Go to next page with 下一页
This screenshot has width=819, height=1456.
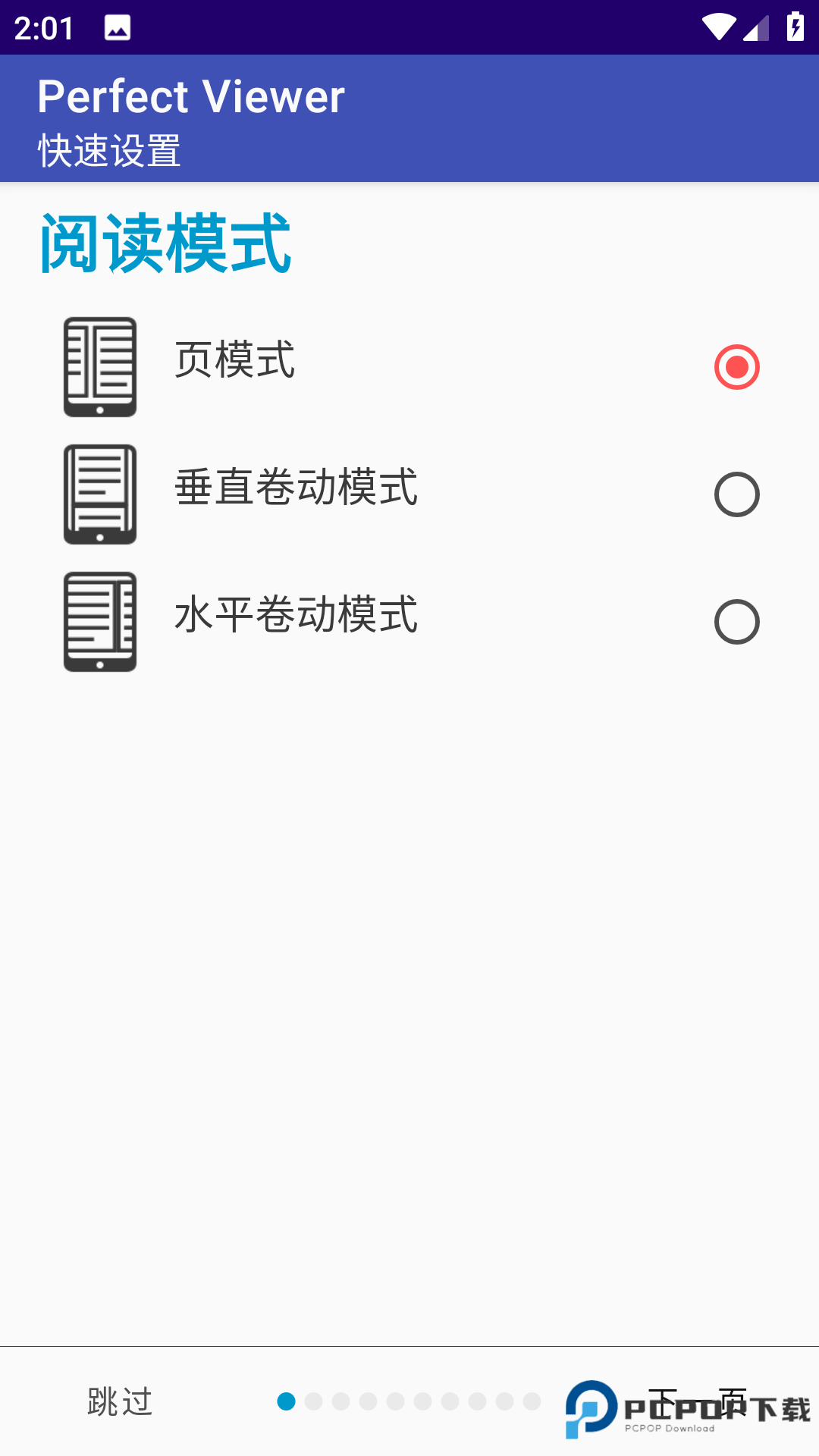698,1401
